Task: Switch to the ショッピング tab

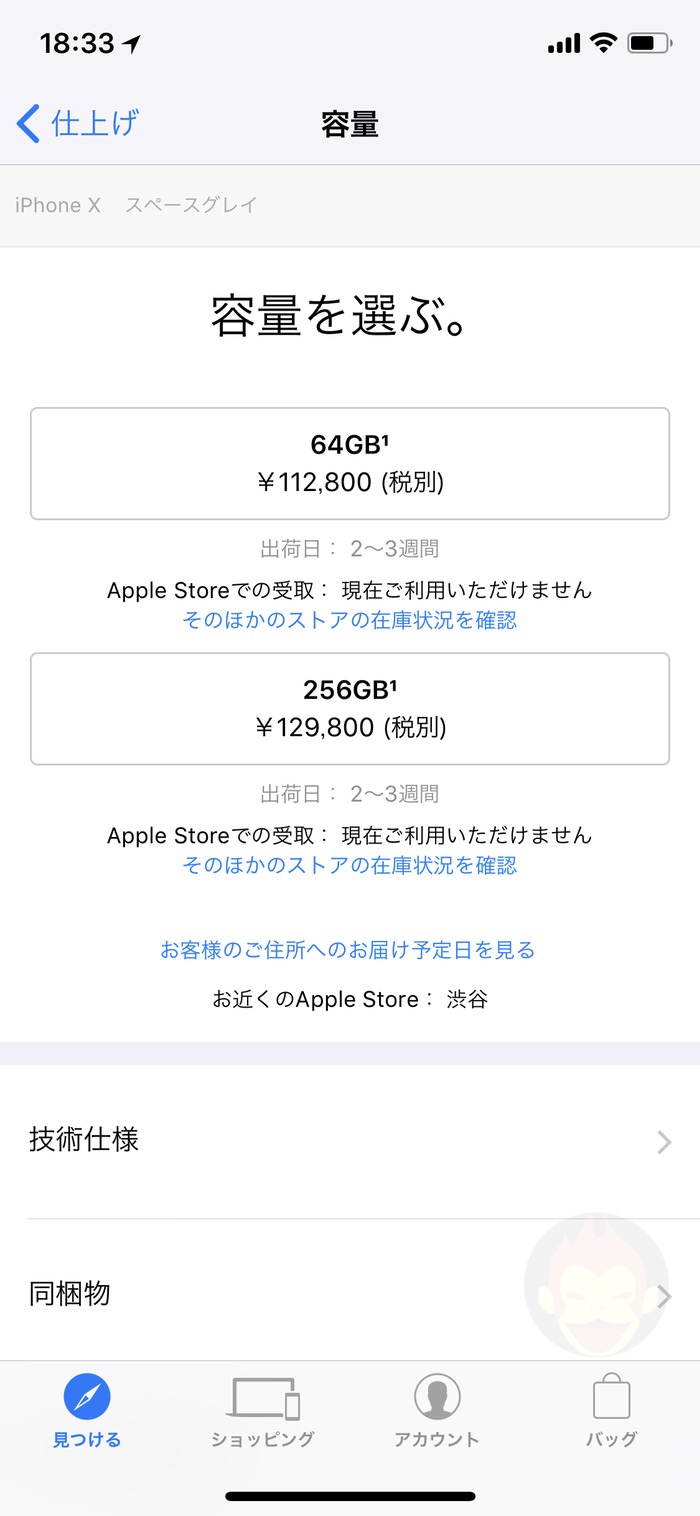Action: click(263, 1411)
